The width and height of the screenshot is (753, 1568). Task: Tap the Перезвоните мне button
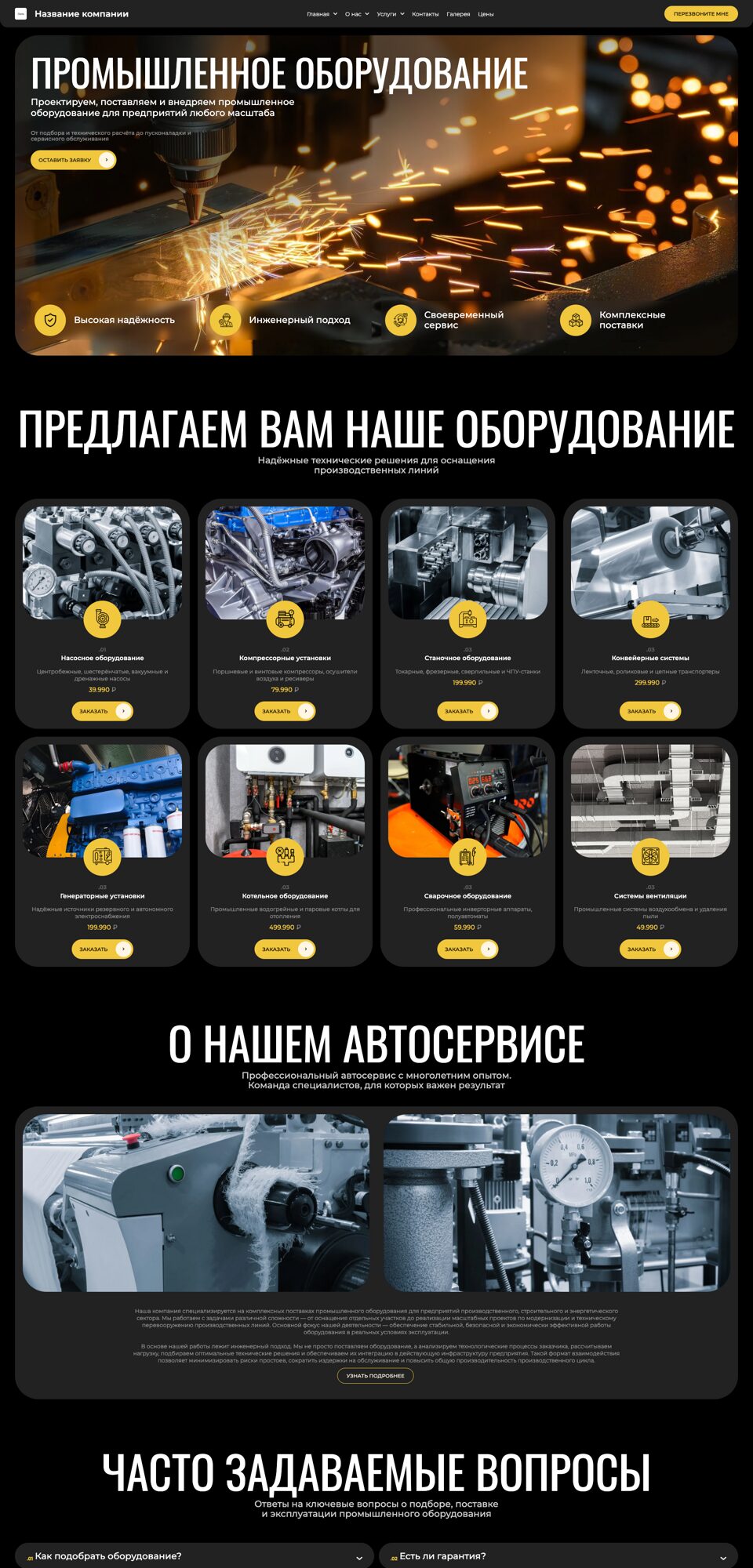(x=700, y=14)
